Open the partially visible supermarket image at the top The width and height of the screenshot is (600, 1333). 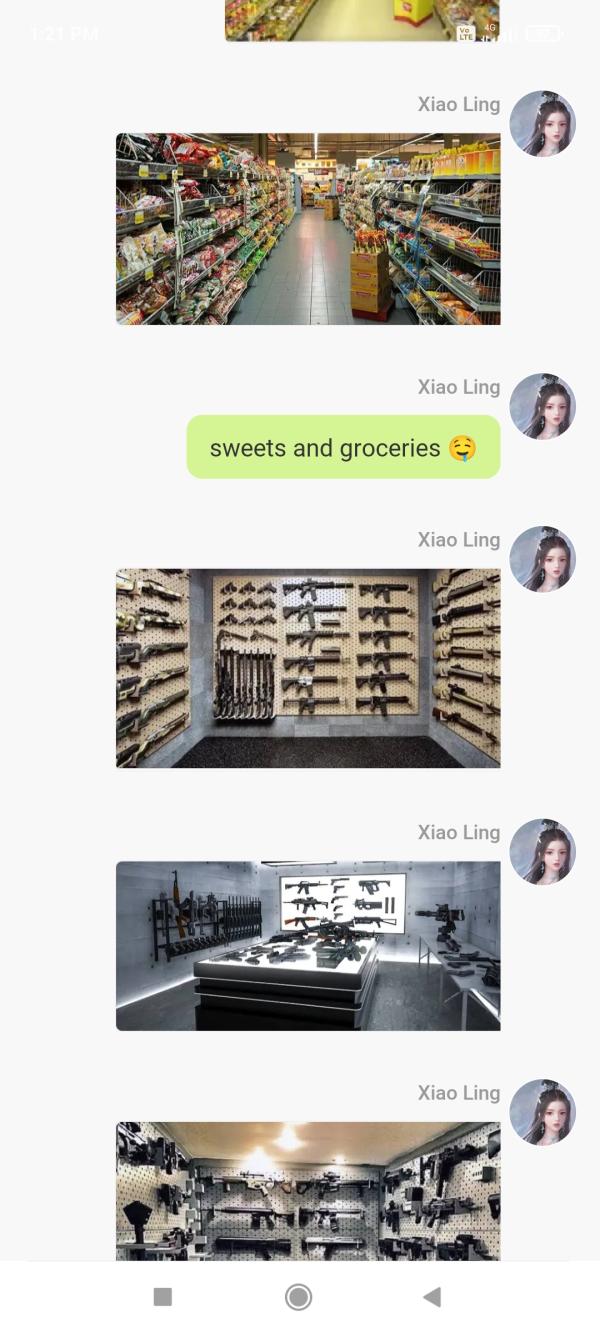361,20
